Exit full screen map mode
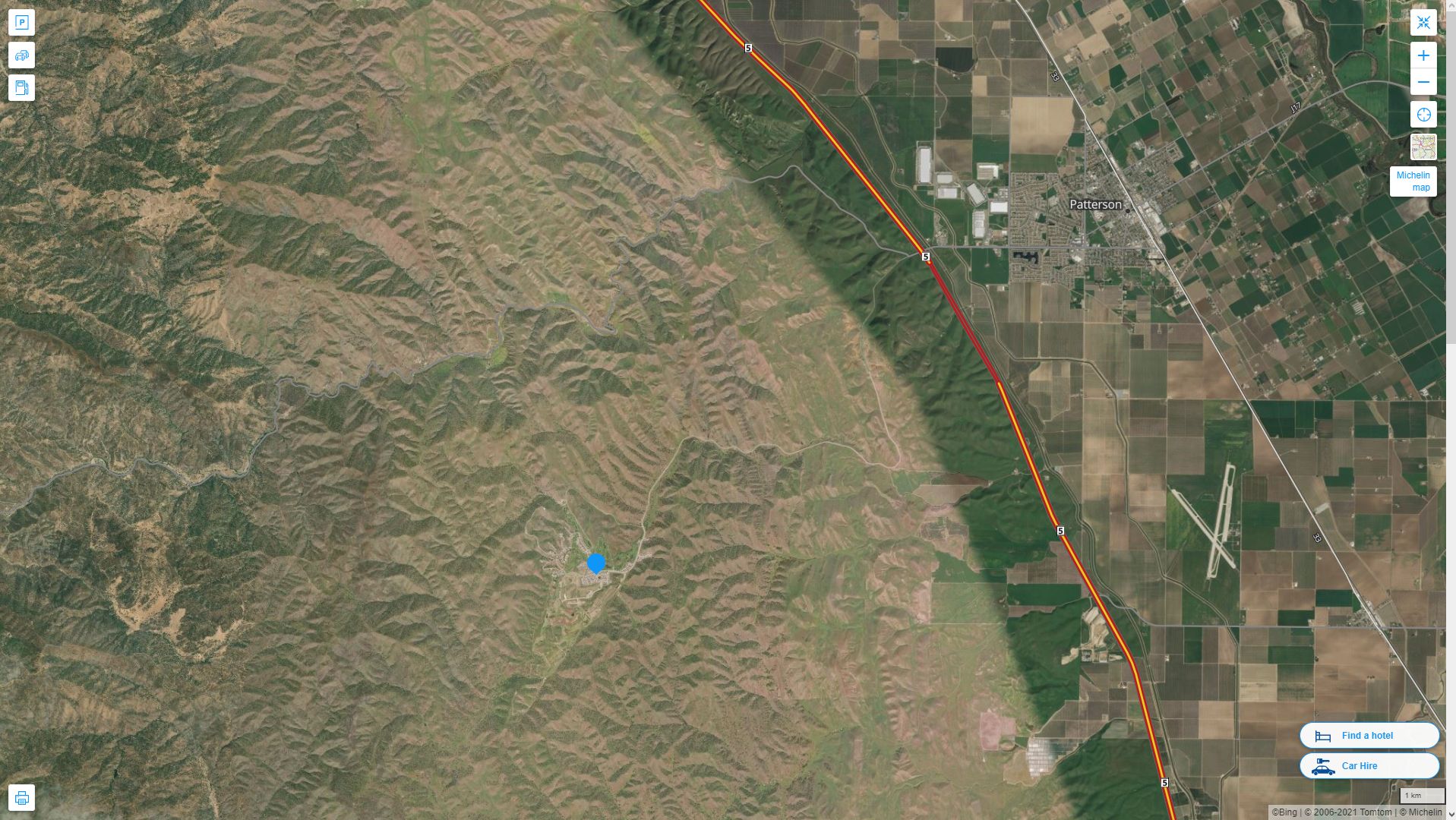 click(1423, 23)
